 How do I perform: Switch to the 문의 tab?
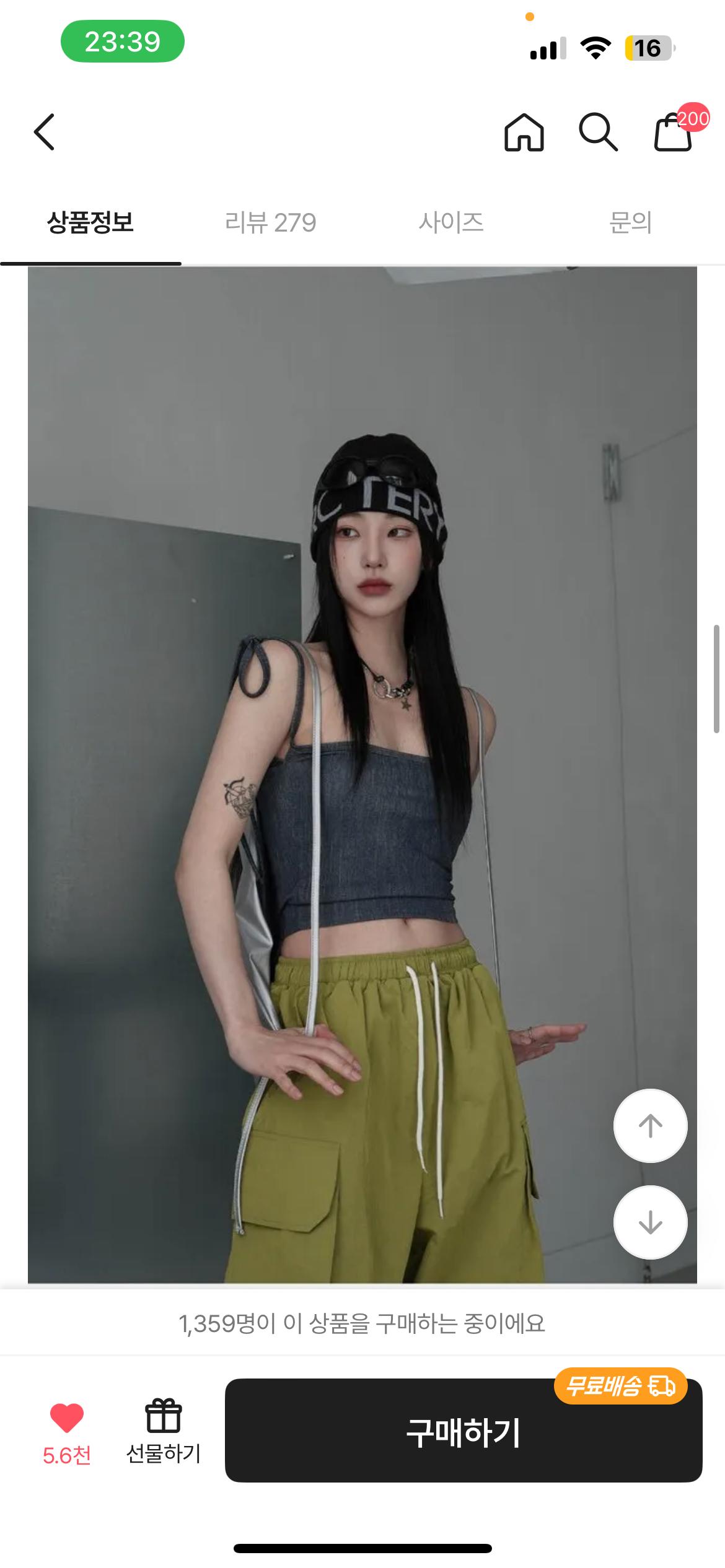(630, 222)
